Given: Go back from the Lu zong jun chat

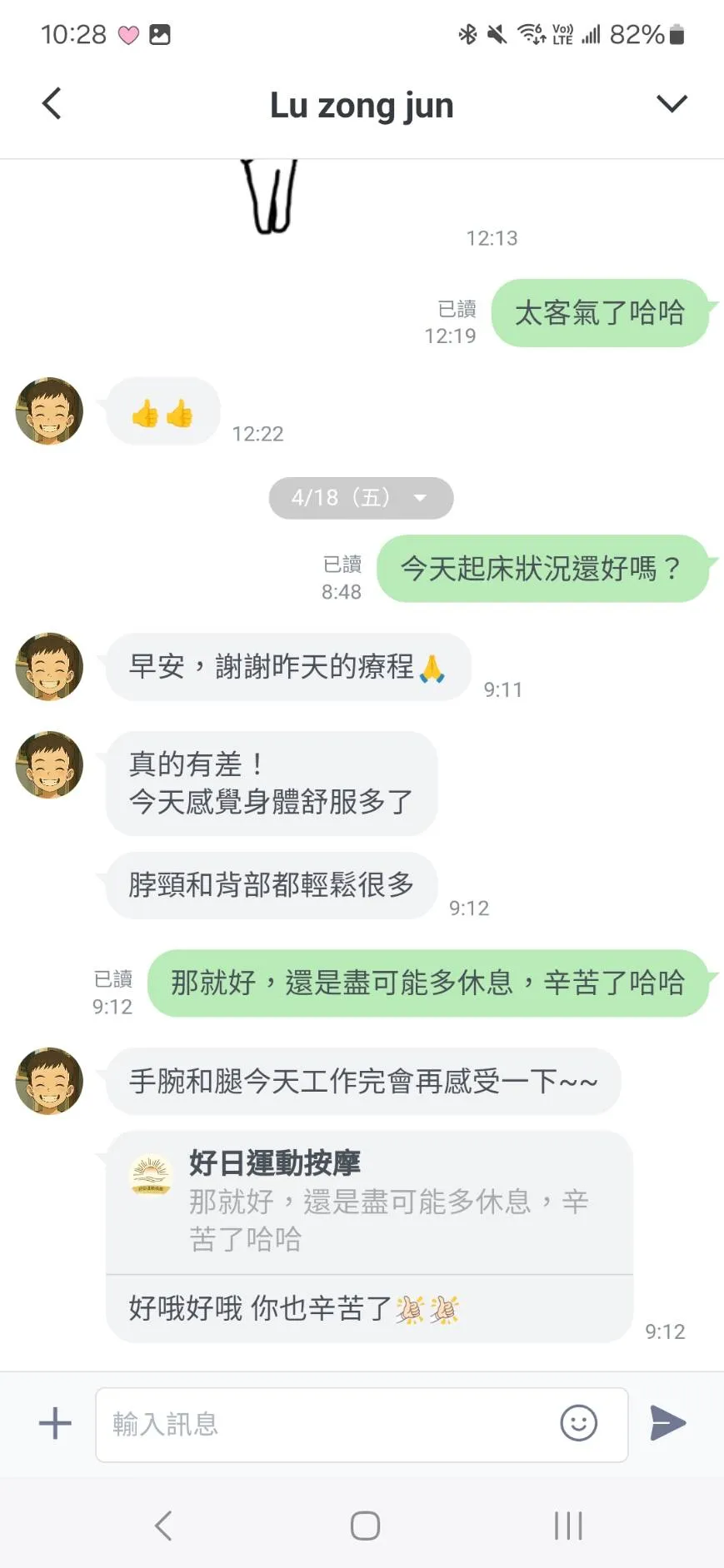Looking at the screenshot, I should click(x=52, y=104).
